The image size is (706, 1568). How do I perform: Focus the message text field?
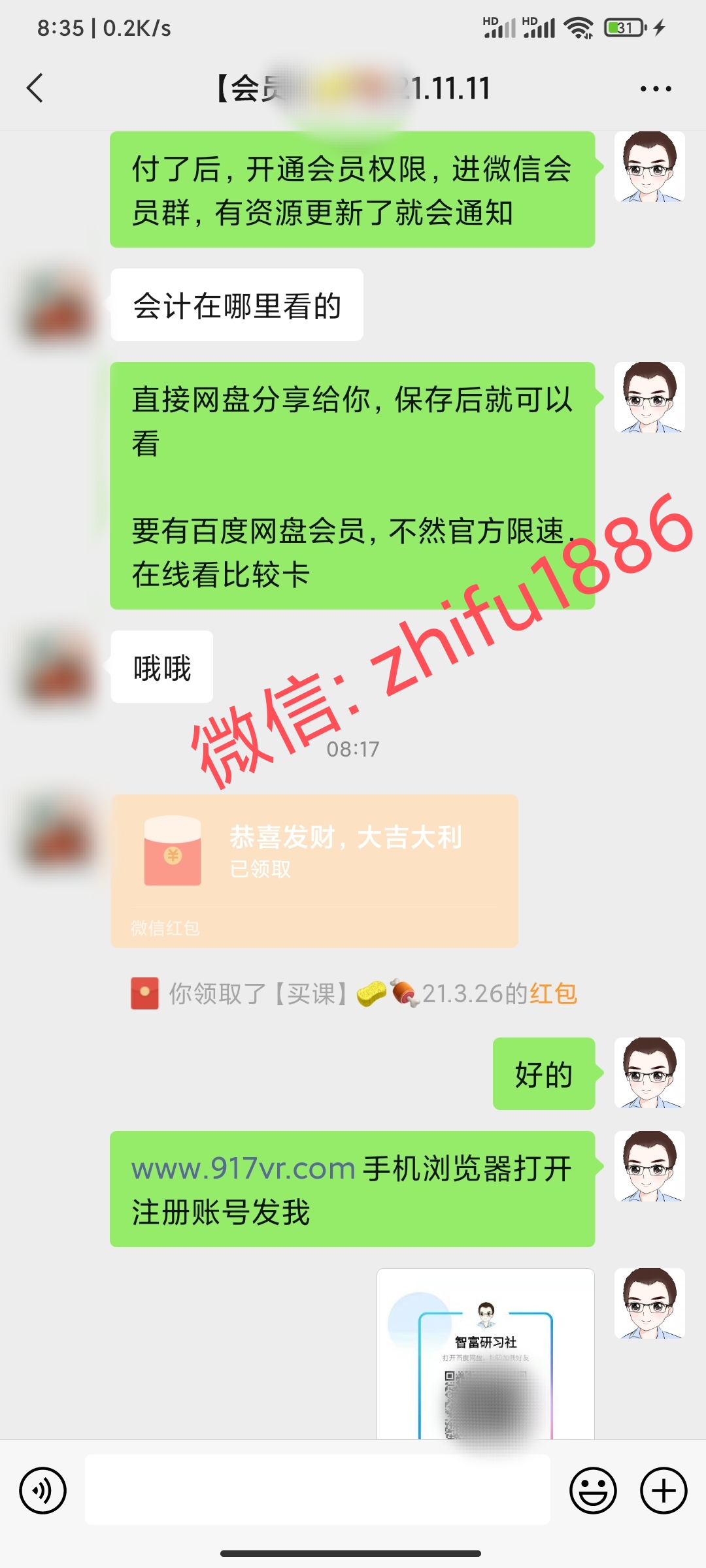pos(318,1490)
